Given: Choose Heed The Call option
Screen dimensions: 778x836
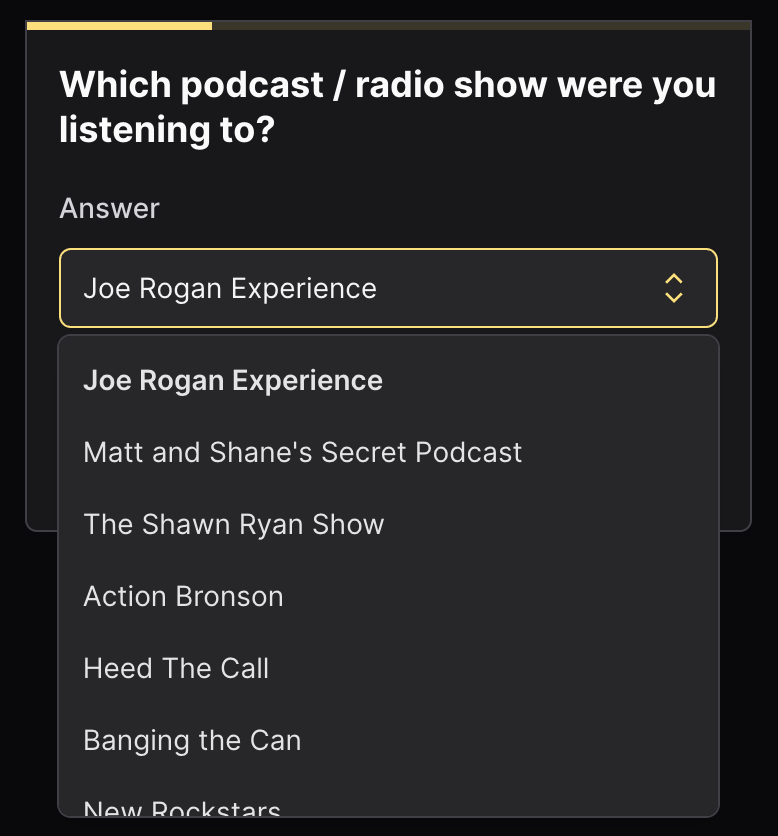Looking at the screenshot, I should point(176,668).
